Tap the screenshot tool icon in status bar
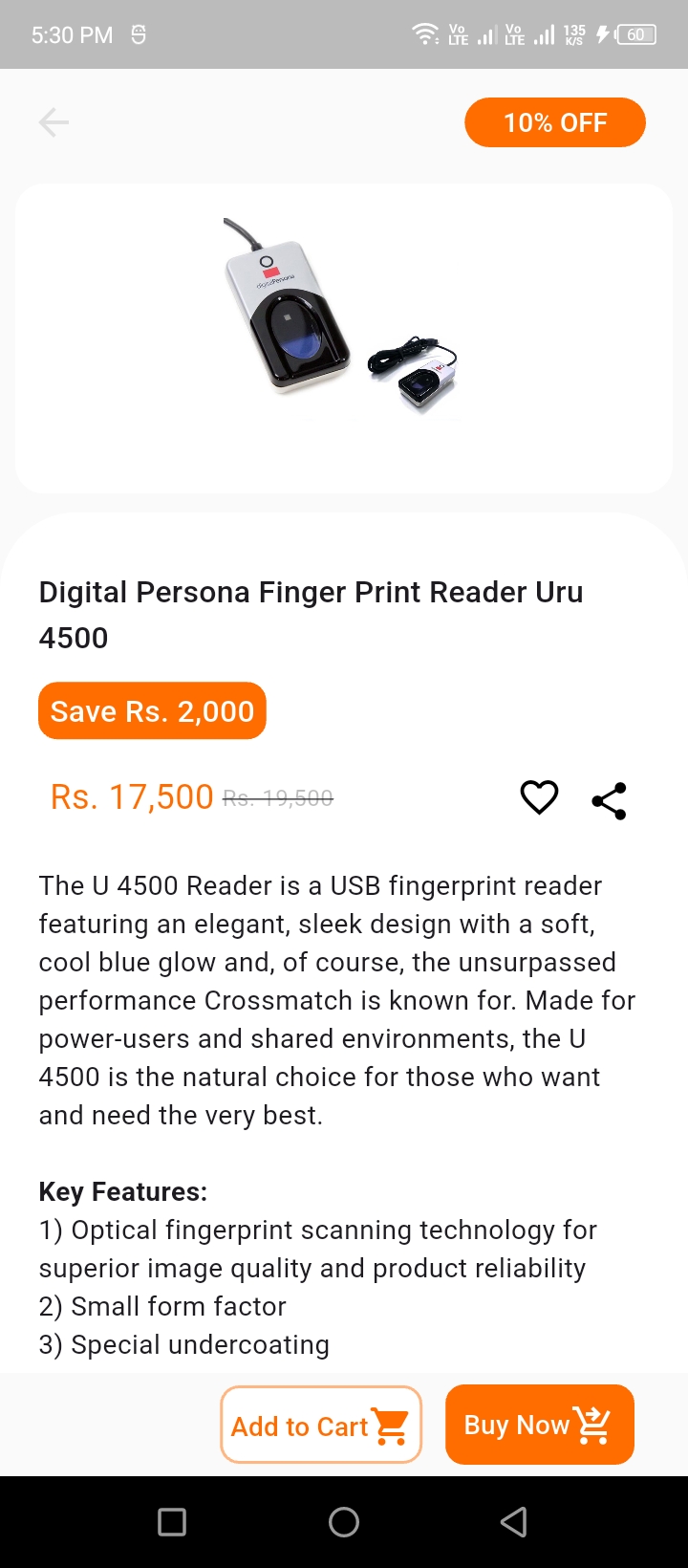 [x=137, y=33]
